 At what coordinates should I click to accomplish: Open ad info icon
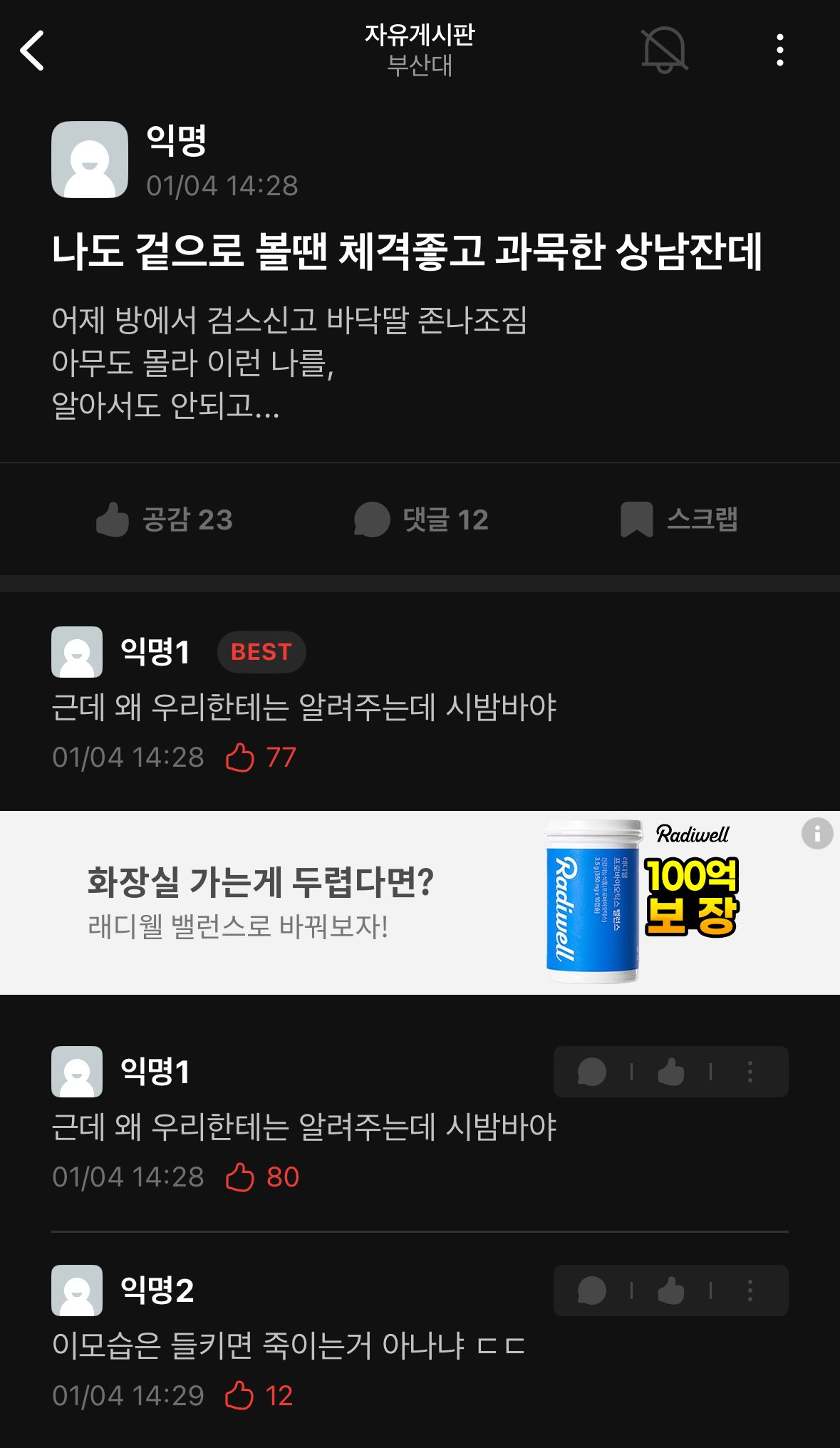[x=816, y=833]
